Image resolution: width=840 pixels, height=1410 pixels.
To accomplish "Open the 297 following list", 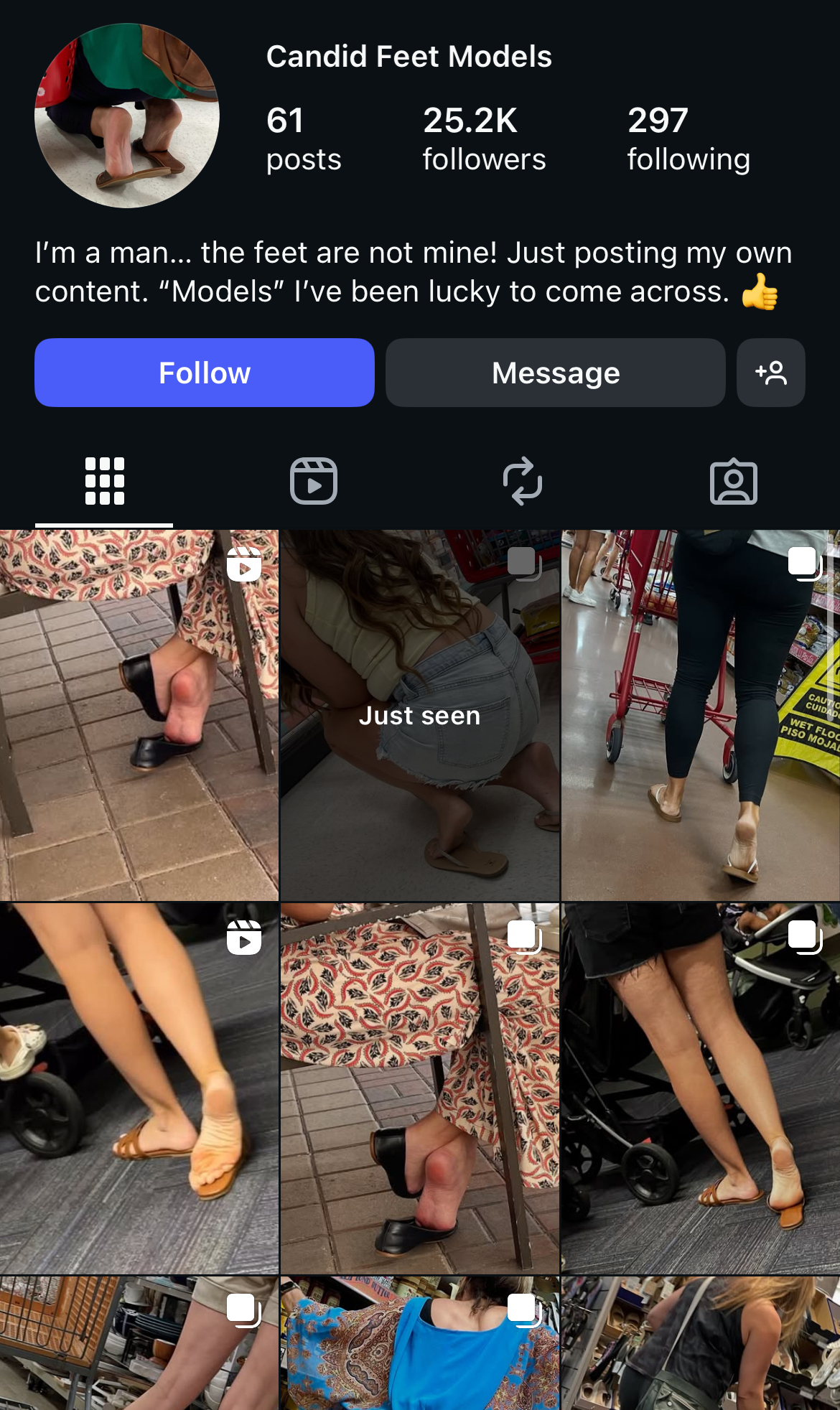I will [x=688, y=139].
